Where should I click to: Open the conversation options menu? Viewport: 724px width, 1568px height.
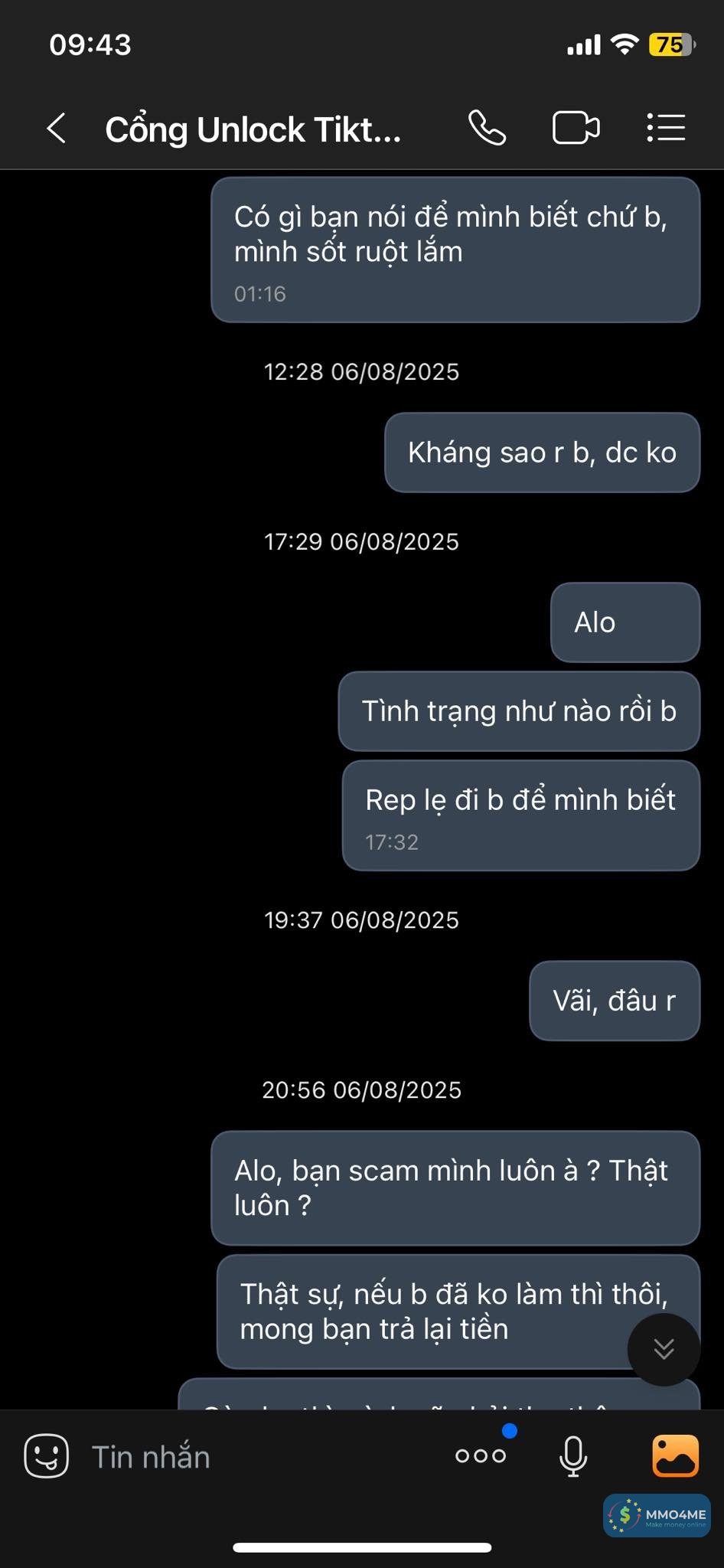pos(666,128)
